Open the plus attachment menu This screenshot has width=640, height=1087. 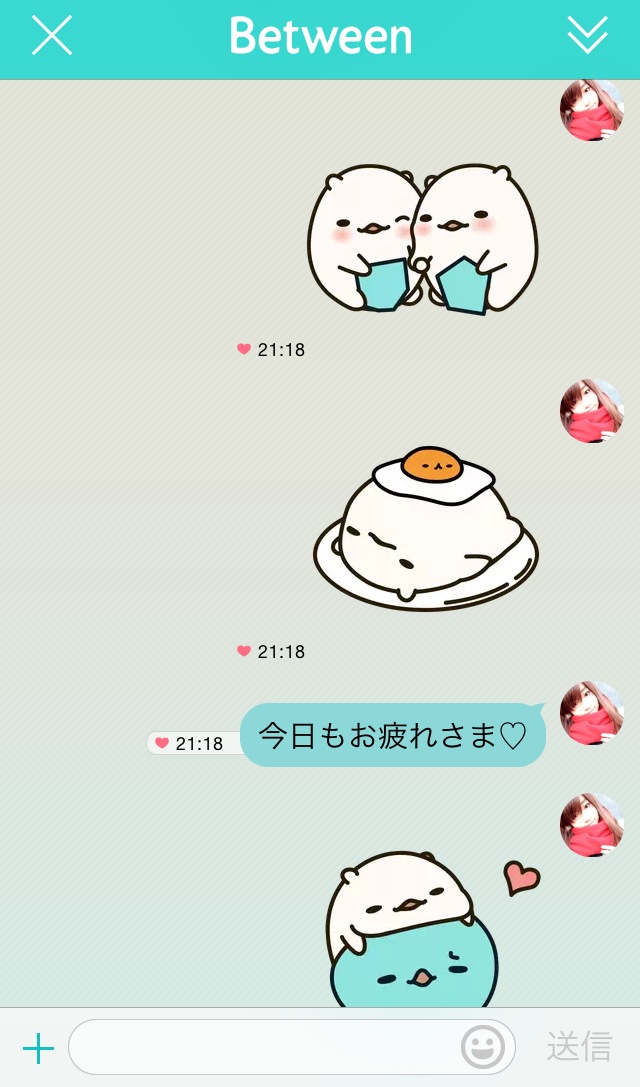click(x=38, y=1048)
